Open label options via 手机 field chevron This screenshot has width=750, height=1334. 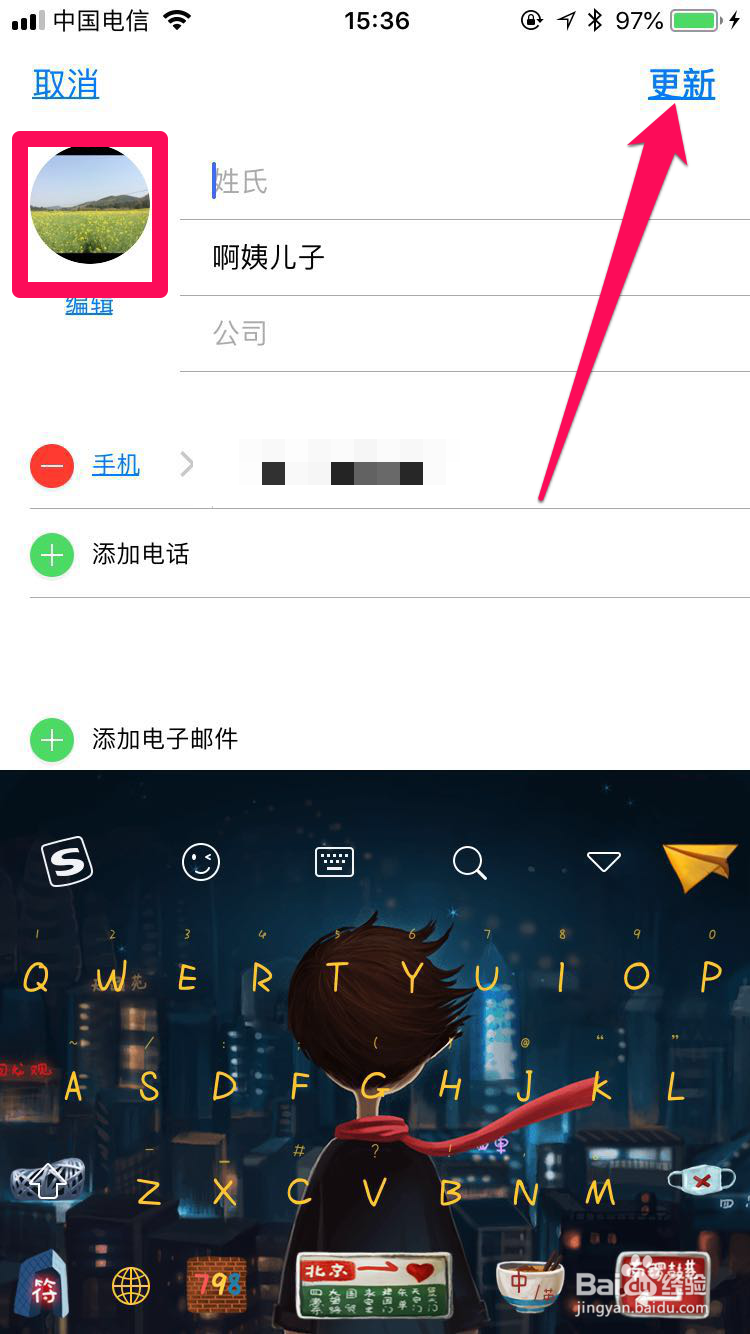(x=186, y=464)
